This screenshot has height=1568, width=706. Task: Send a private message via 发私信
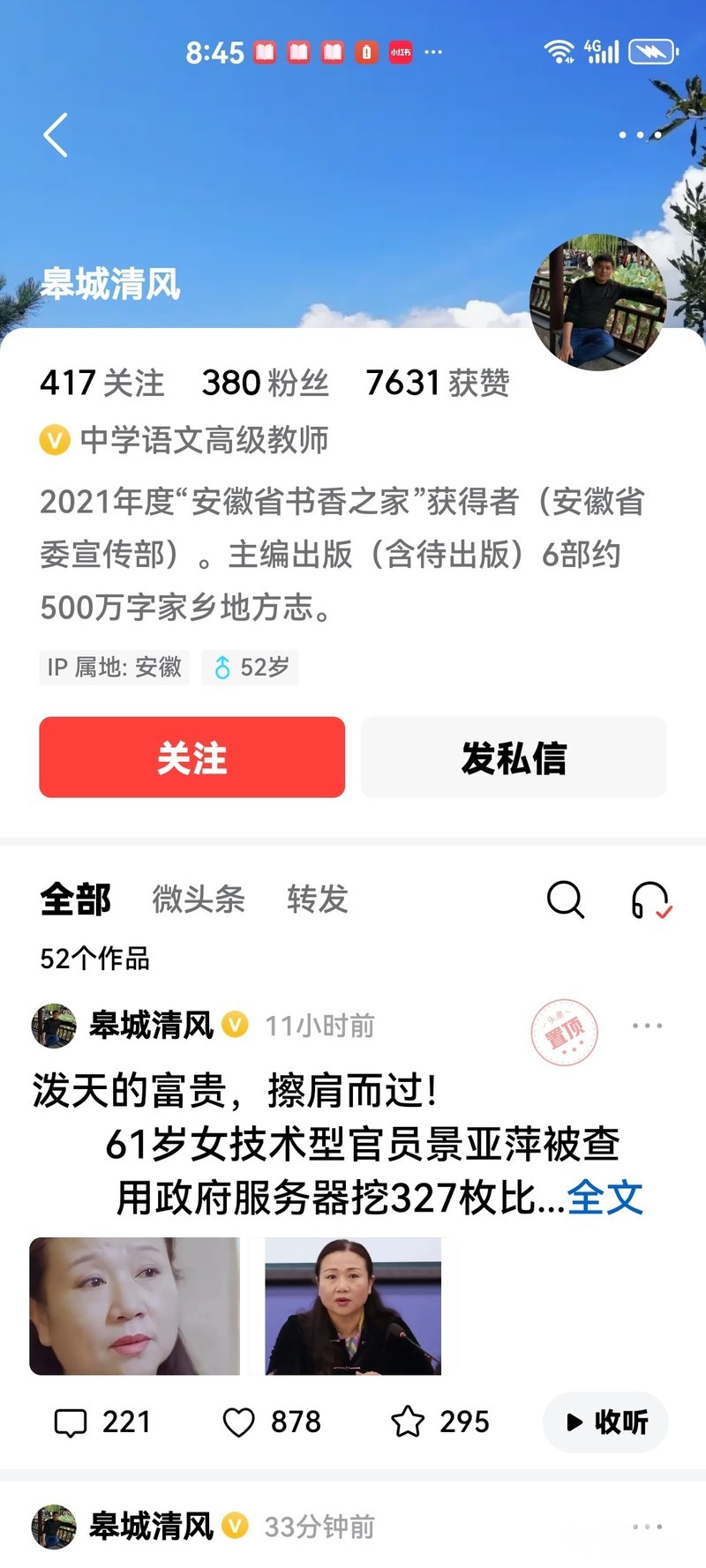514,758
